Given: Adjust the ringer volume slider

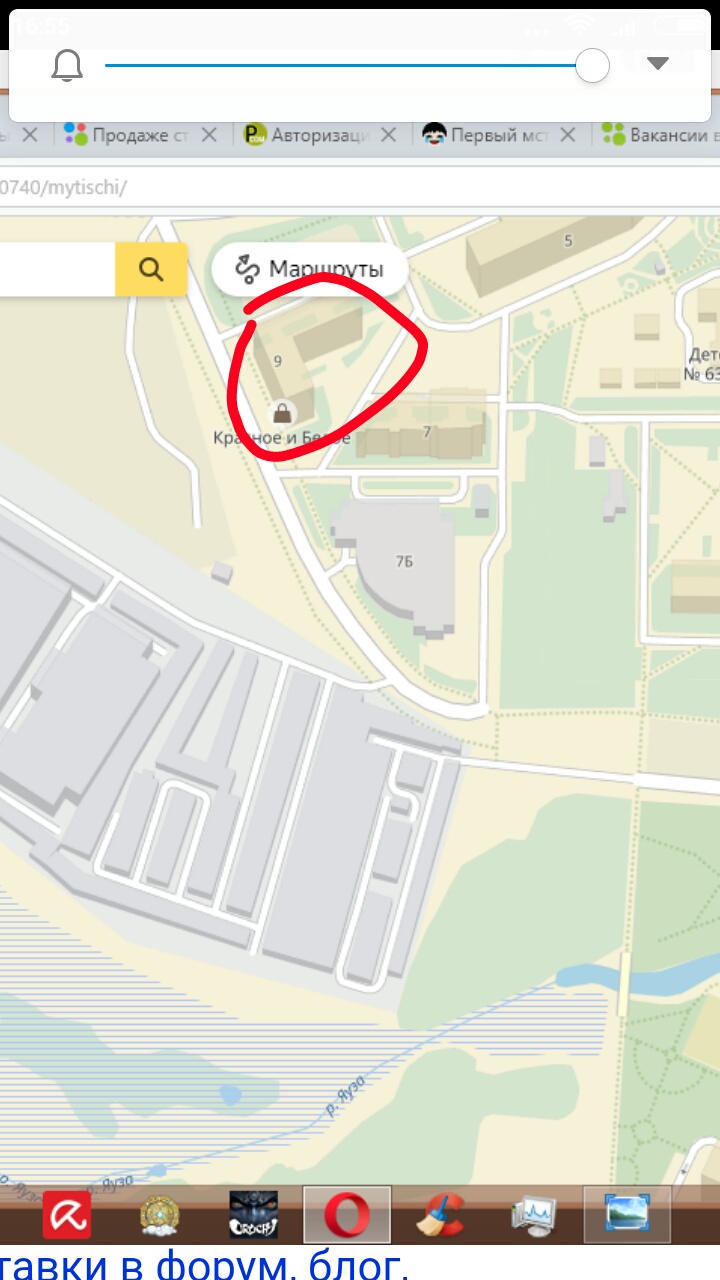Looking at the screenshot, I should click(x=592, y=66).
